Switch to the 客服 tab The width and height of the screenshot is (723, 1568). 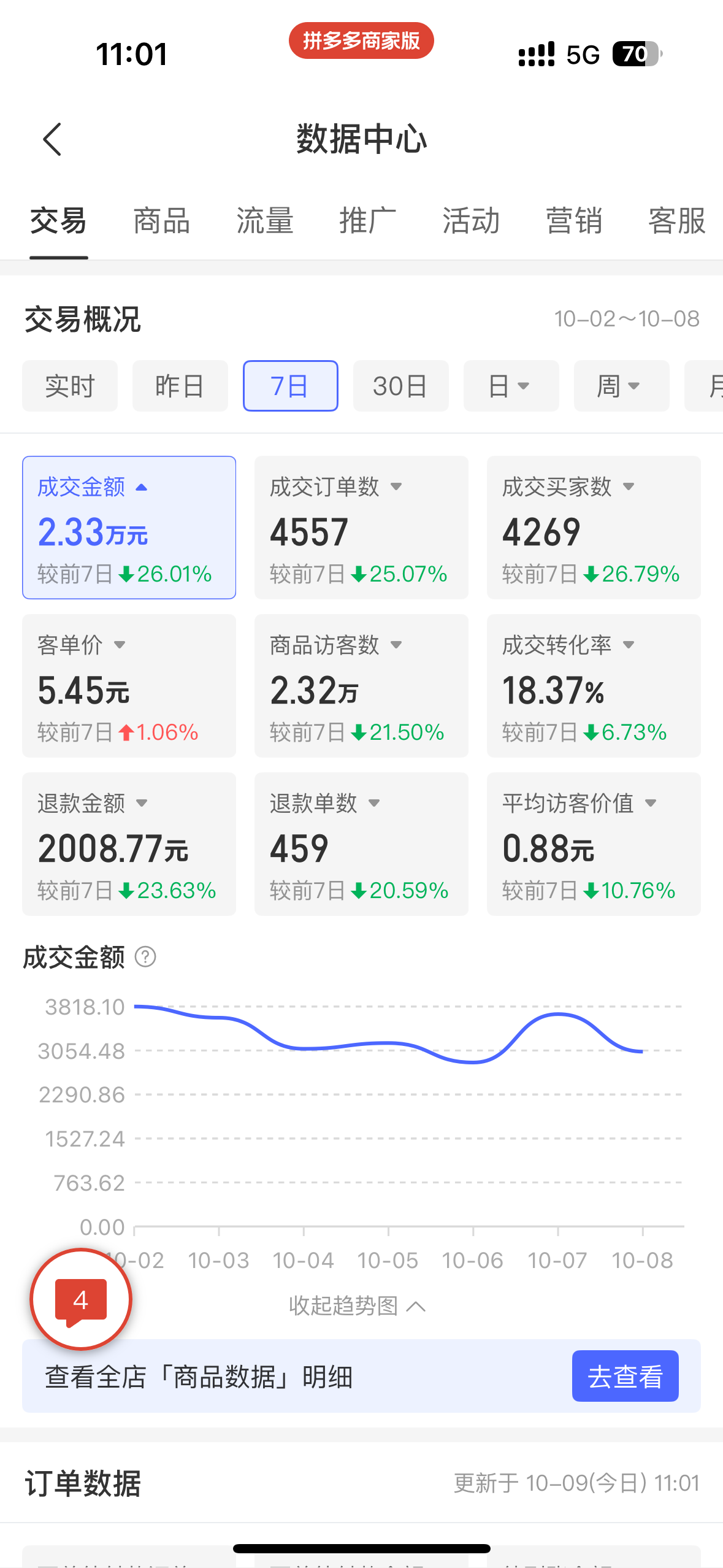[x=677, y=221]
